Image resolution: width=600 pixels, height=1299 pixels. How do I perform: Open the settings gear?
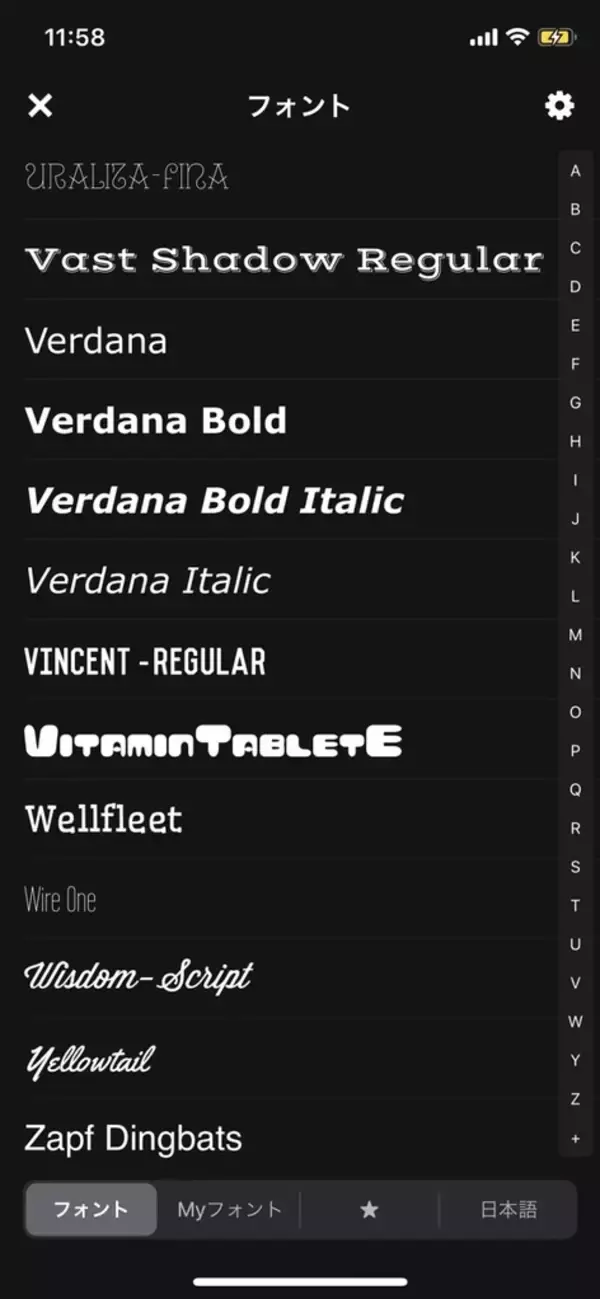(559, 105)
